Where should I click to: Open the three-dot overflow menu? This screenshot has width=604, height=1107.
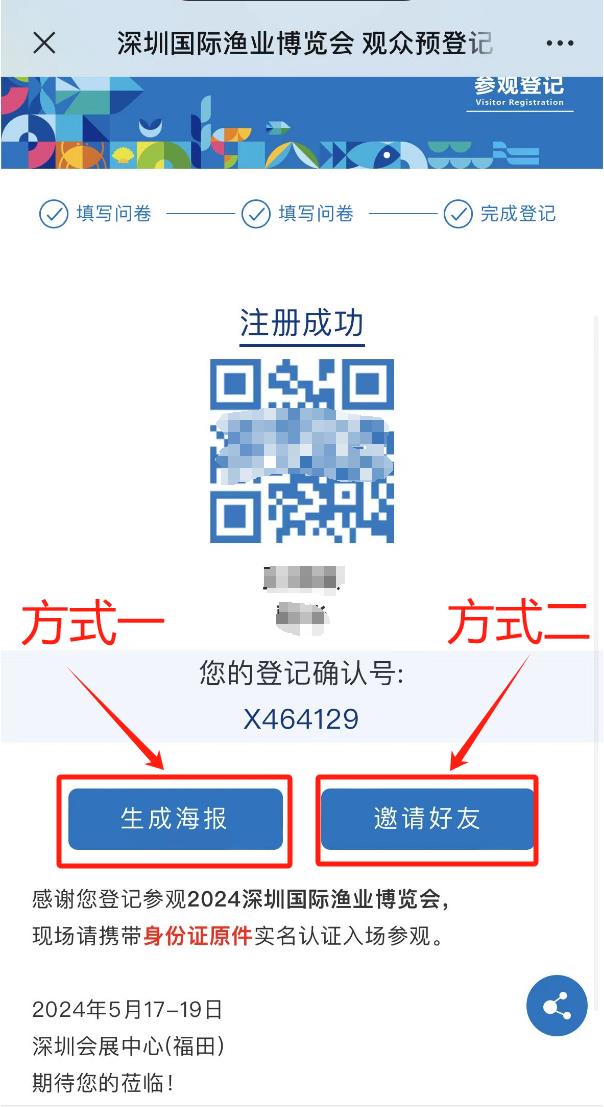(561, 44)
